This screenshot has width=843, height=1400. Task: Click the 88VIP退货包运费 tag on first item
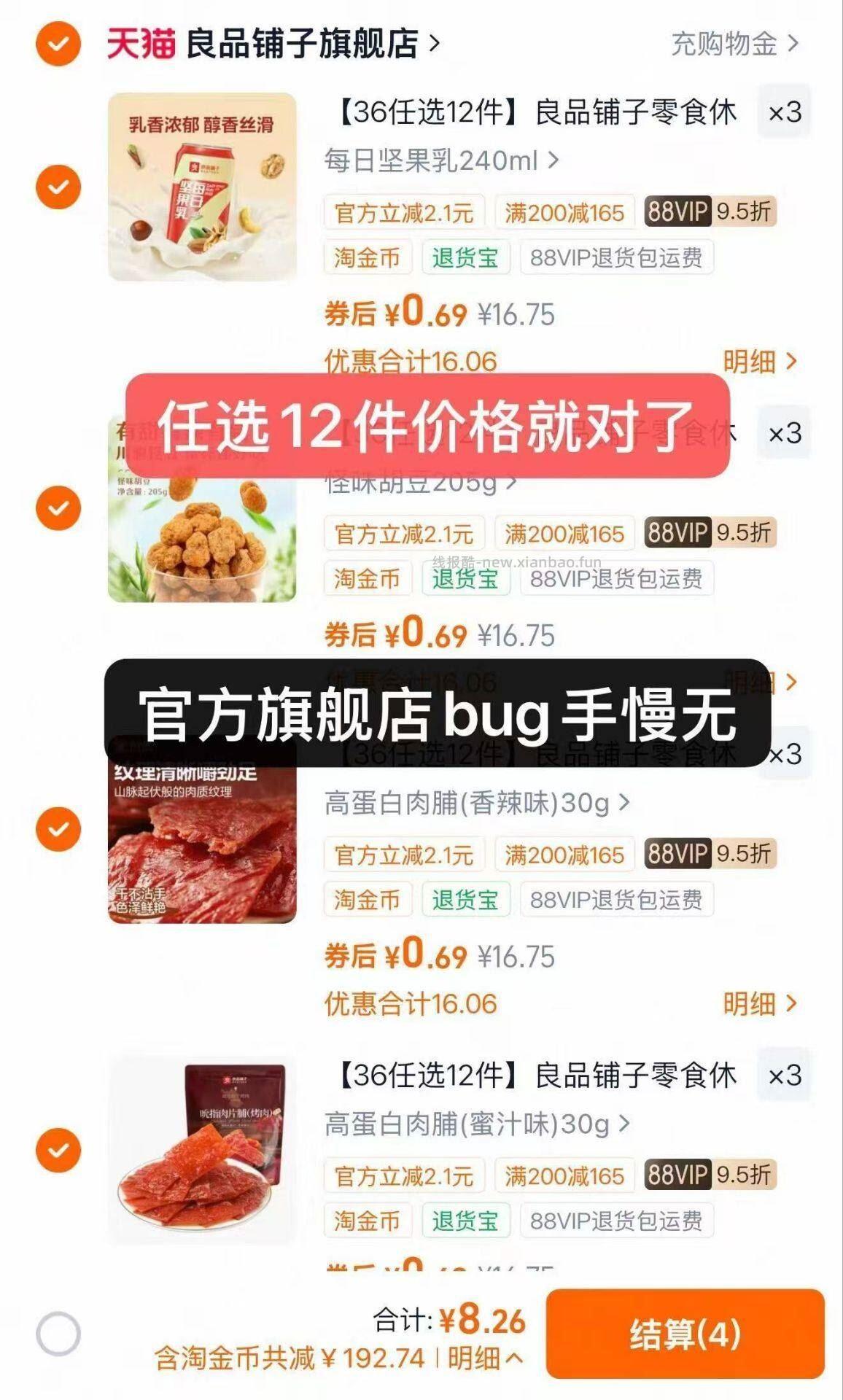pos(616,257)
